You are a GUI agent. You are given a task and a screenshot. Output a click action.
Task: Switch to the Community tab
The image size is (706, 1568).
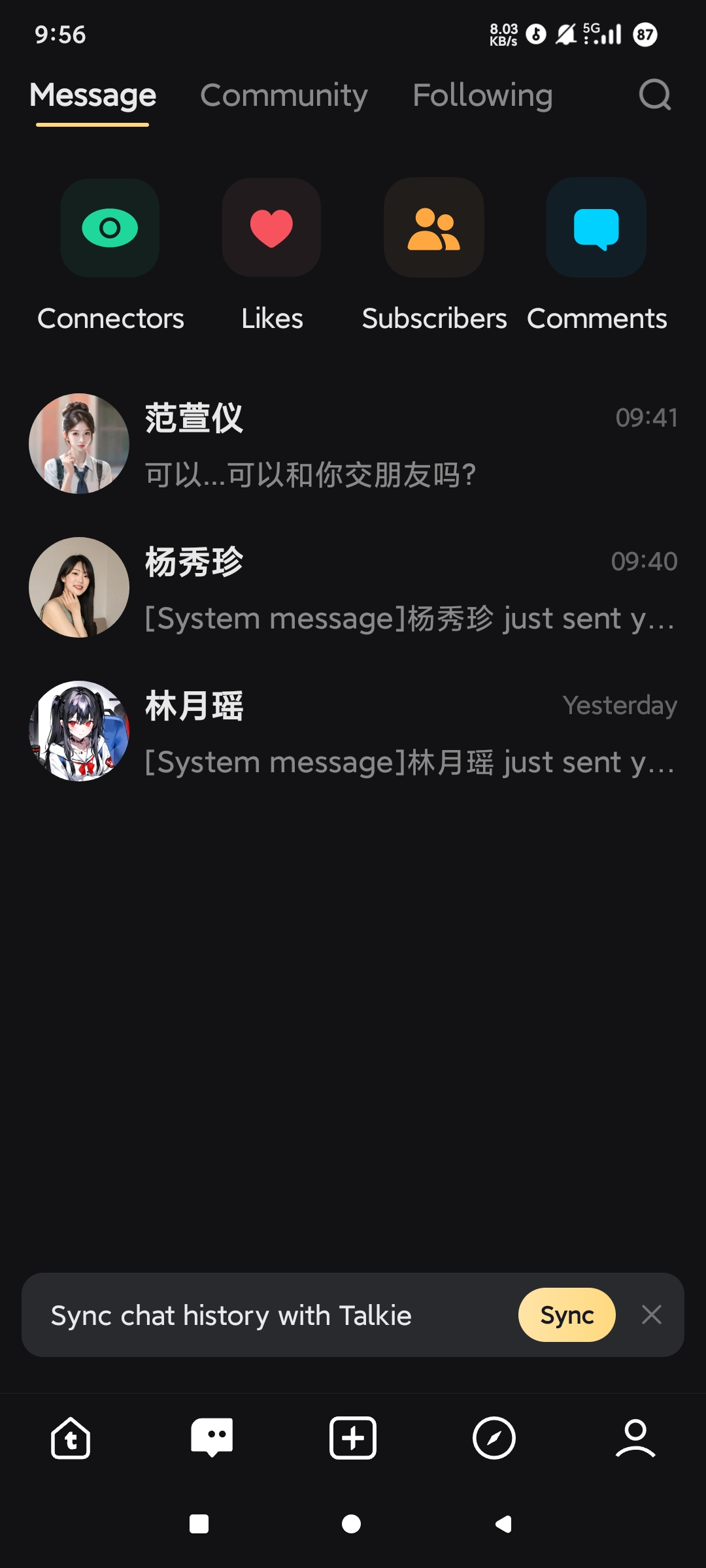(284, 95)
